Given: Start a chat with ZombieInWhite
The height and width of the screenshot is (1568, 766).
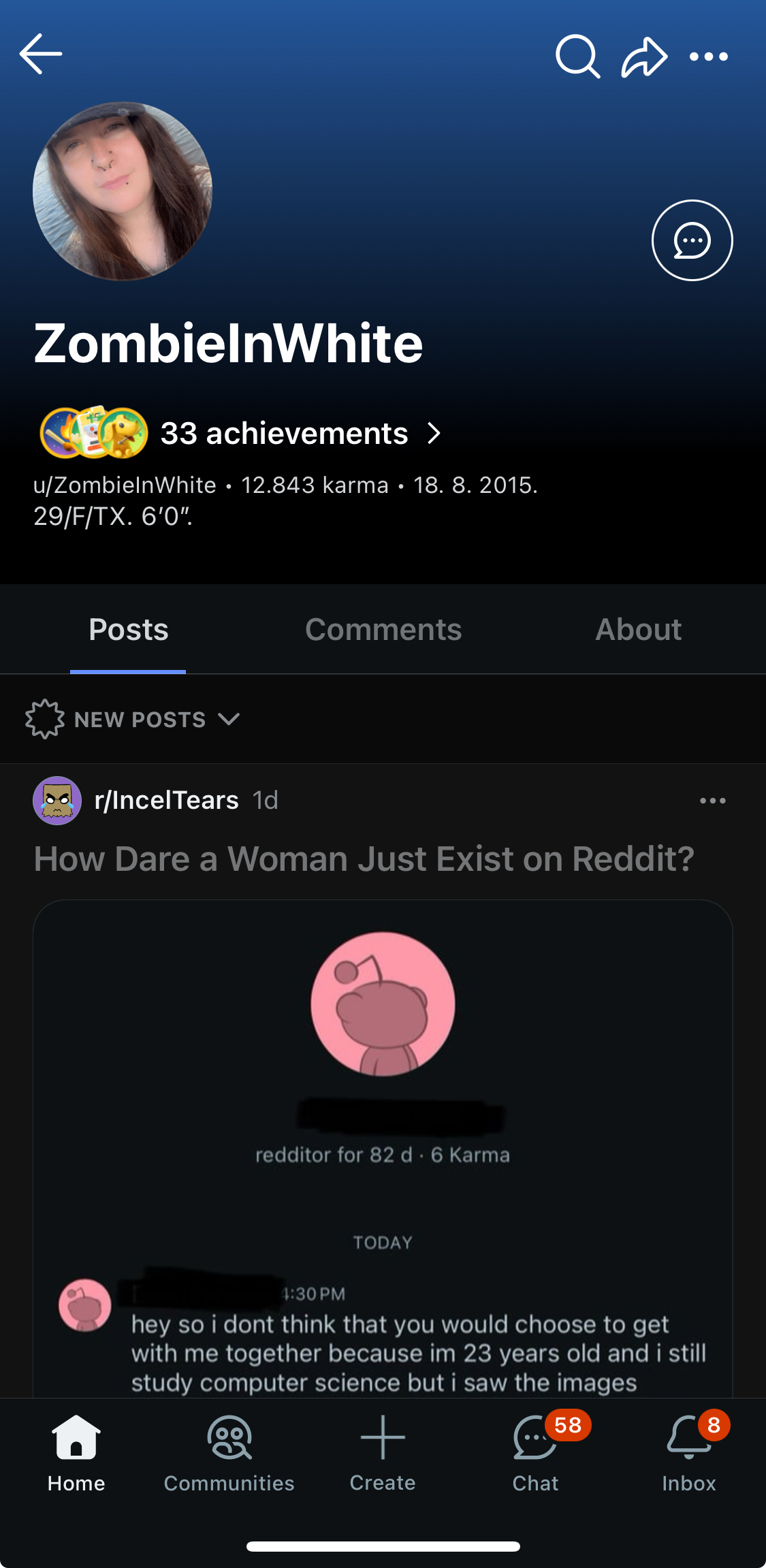Looking at the screenshot, I should click(x=692, y=240).
